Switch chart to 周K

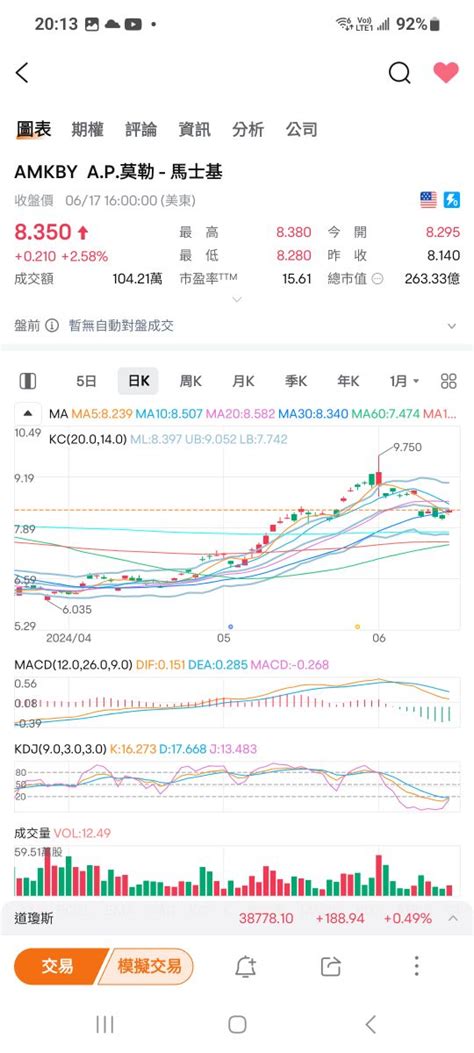pos(191,381)
